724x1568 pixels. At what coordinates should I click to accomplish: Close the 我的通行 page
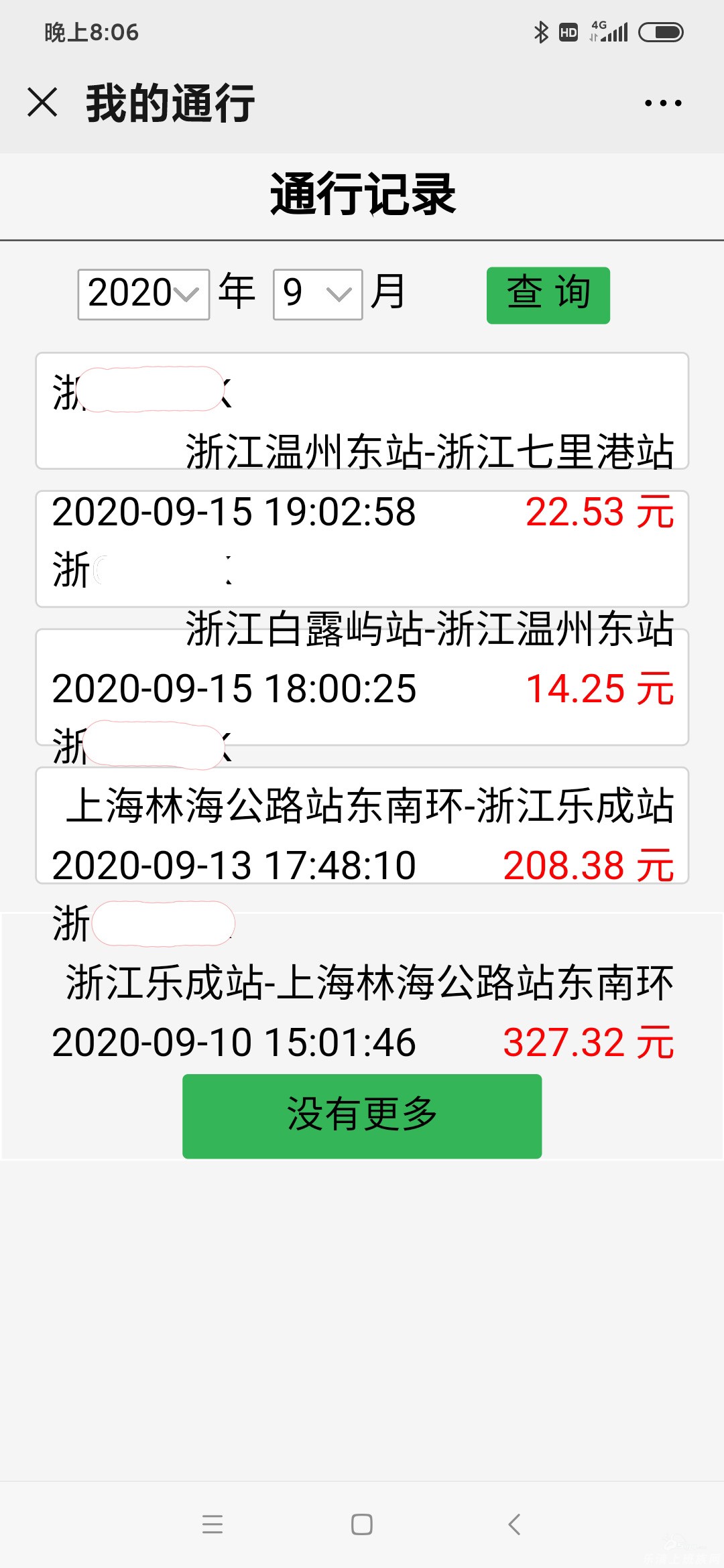click(42, 103)
